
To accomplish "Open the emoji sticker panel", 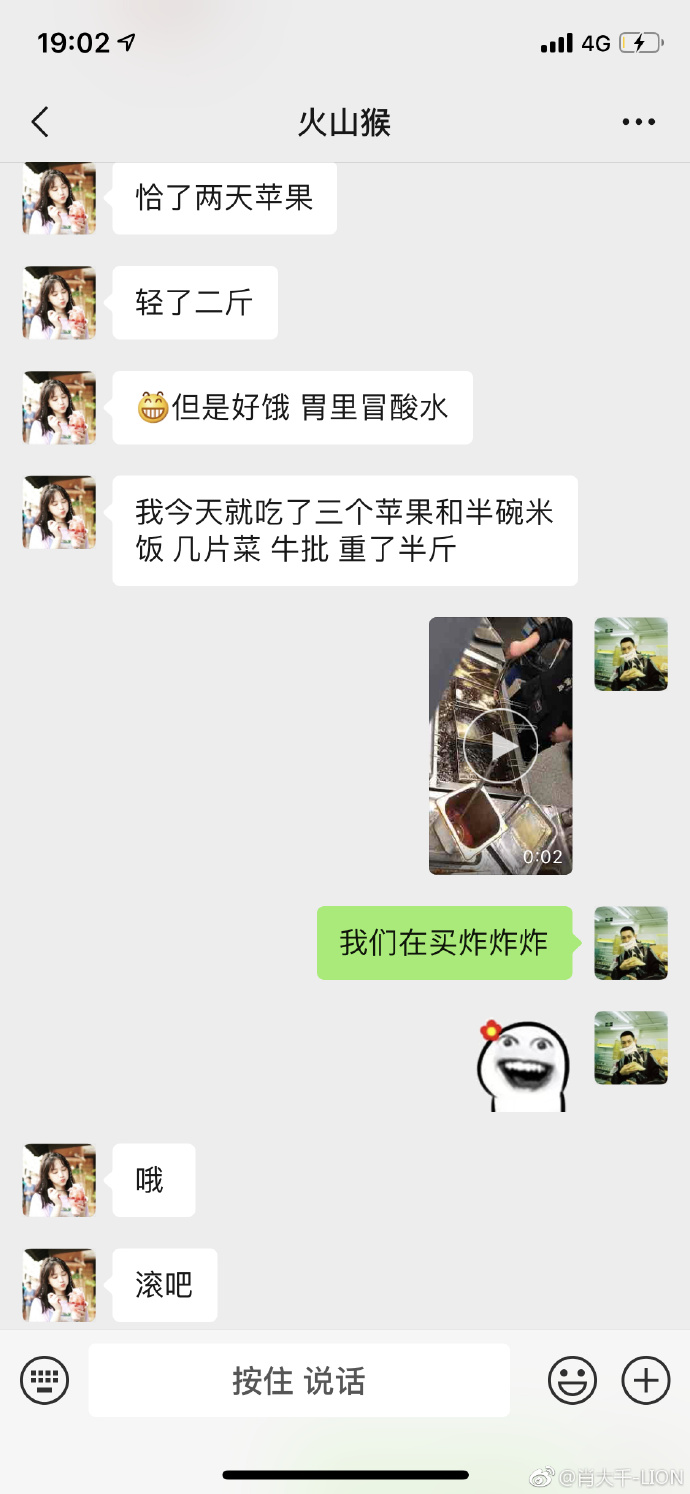I will click(572, 1381).
